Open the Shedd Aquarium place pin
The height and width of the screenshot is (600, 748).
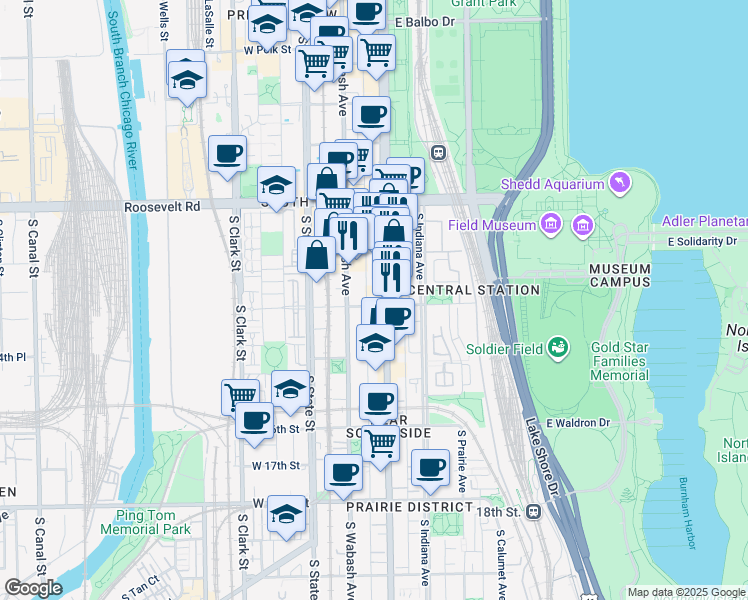(x=620, y=184)
